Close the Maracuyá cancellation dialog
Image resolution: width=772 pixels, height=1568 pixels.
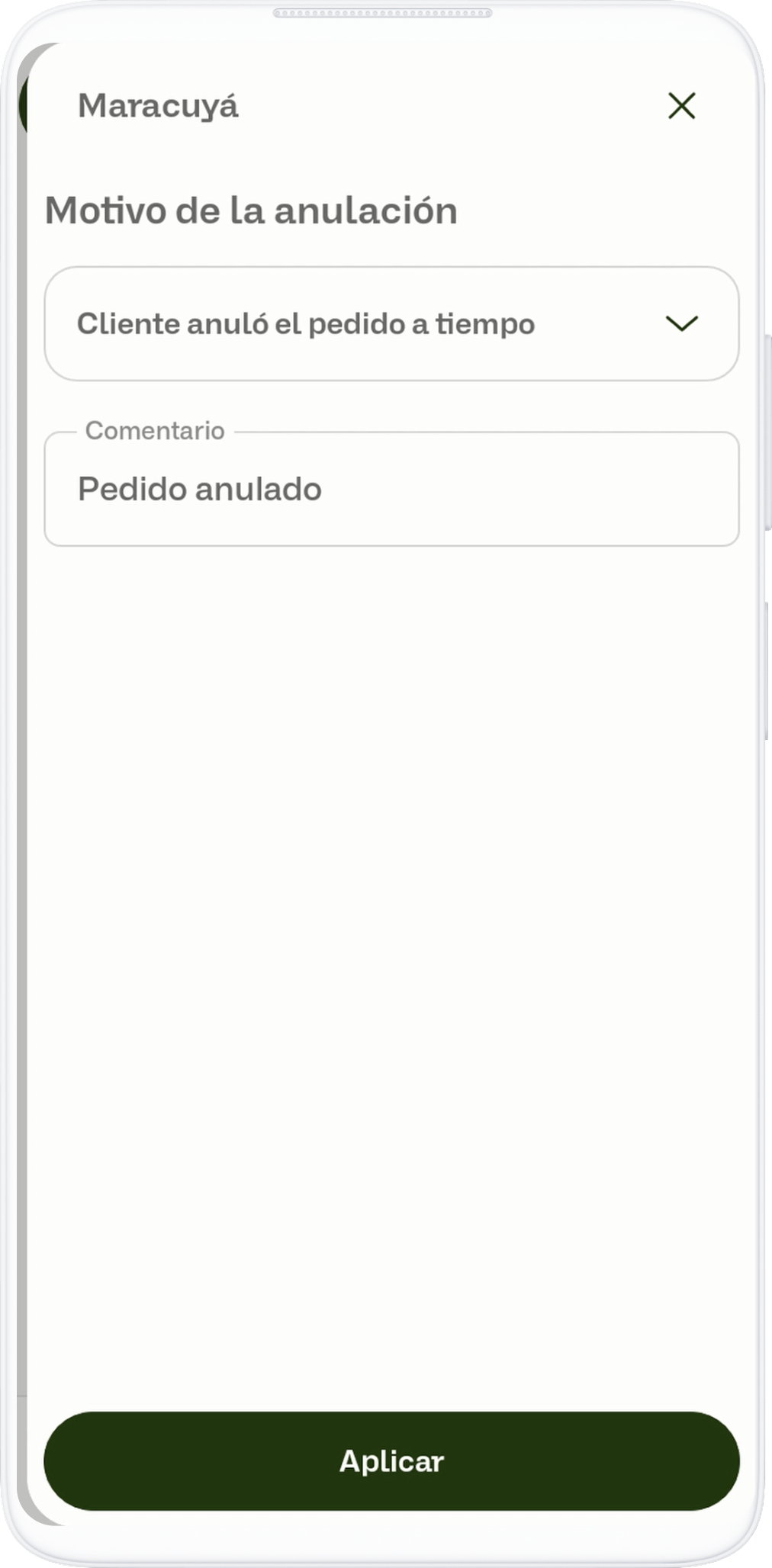tap(681, 106)
